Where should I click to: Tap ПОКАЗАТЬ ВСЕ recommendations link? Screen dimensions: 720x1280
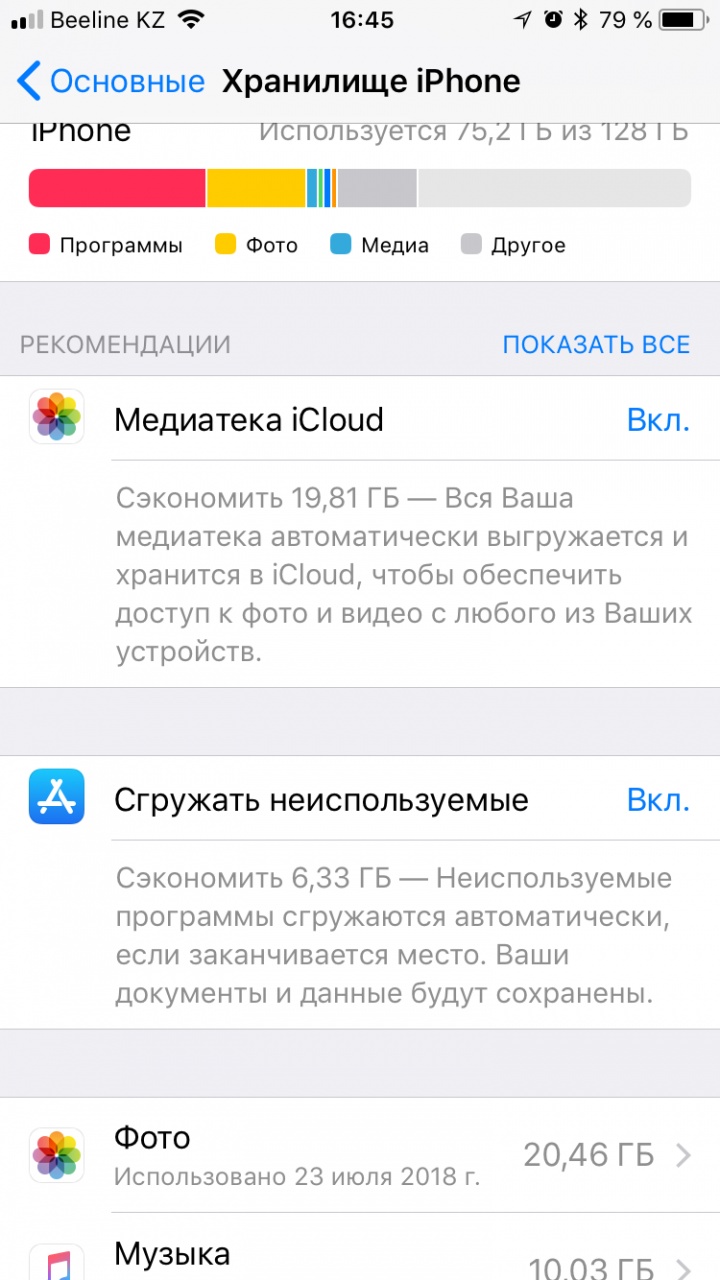point(596,345)
